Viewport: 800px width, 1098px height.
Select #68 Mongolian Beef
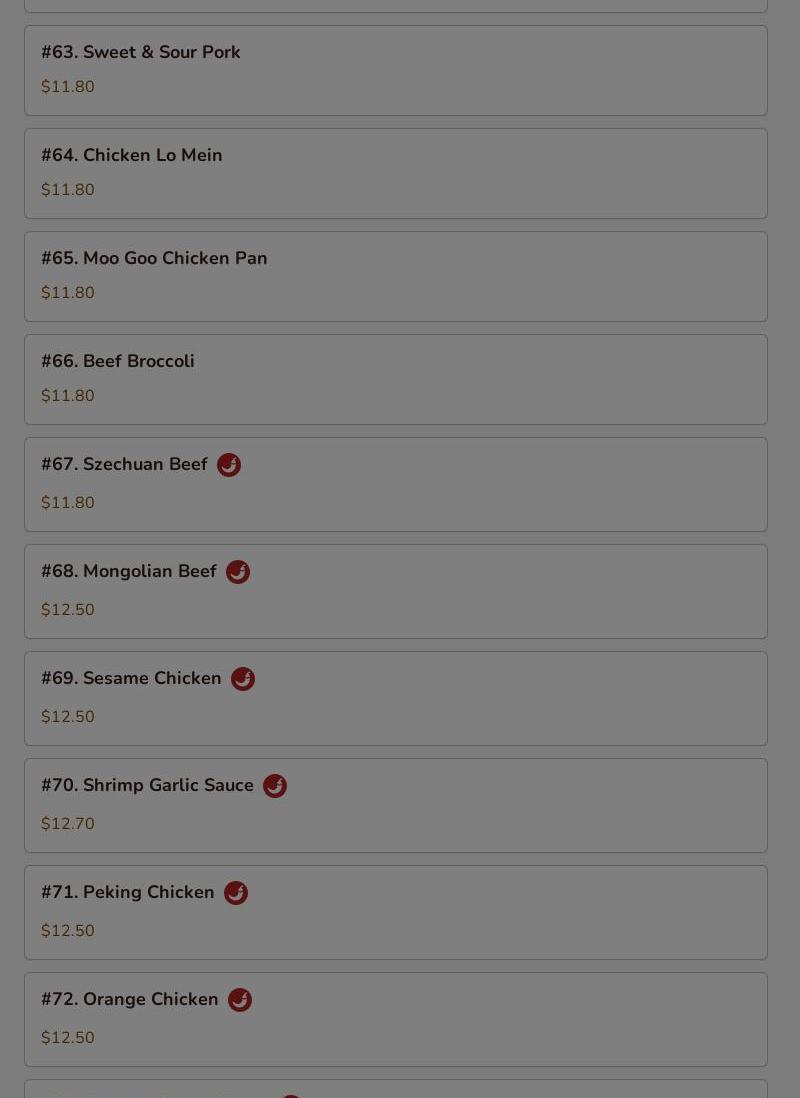click(395, 591)
